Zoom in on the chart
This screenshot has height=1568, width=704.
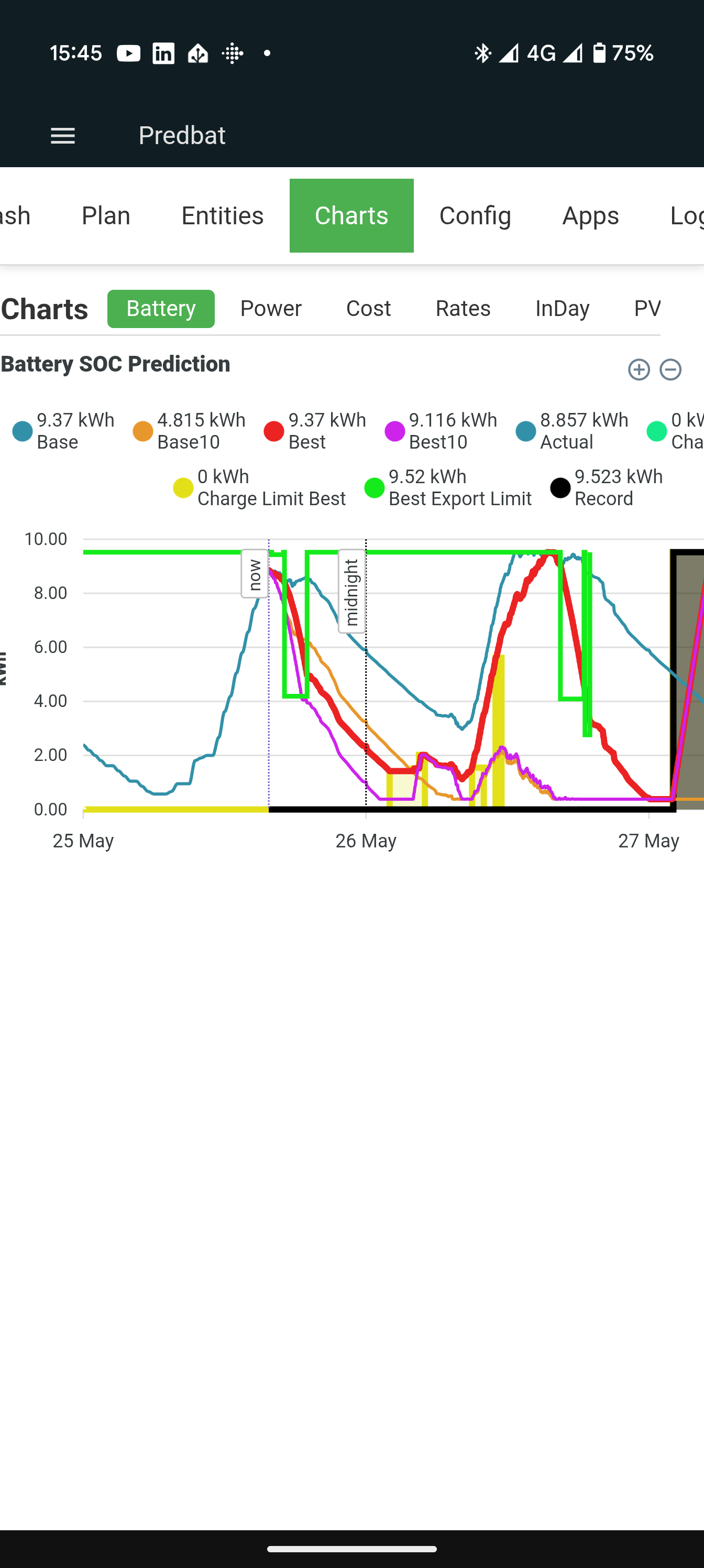pyautogui.click(x=639, y=369)
